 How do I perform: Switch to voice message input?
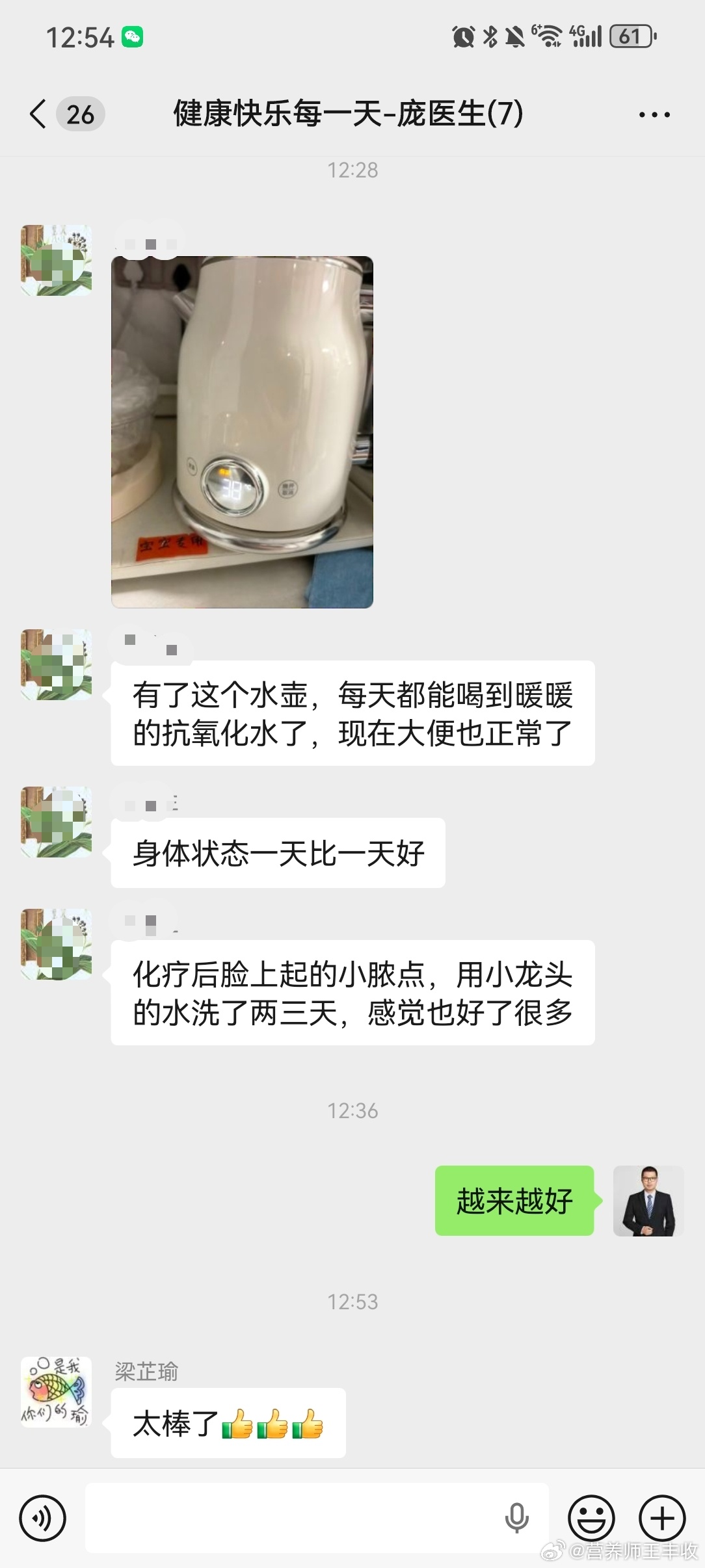pos(43,1519)
